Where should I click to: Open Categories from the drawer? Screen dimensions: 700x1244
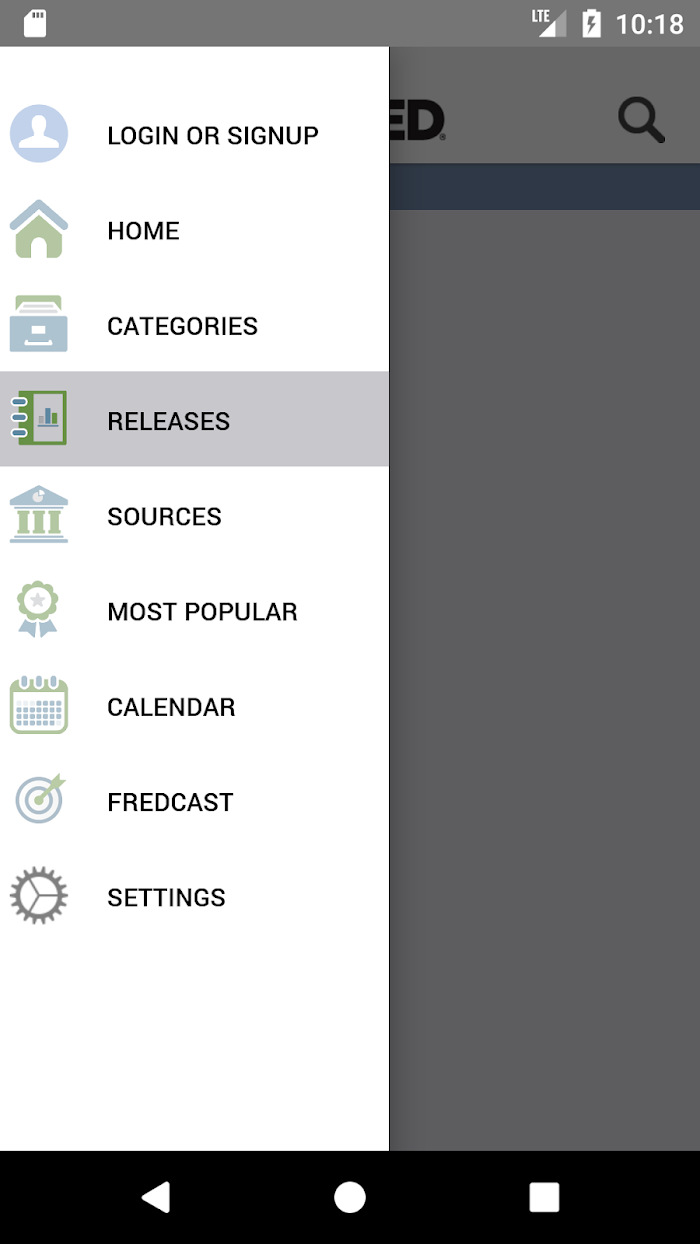pos(194,325)
